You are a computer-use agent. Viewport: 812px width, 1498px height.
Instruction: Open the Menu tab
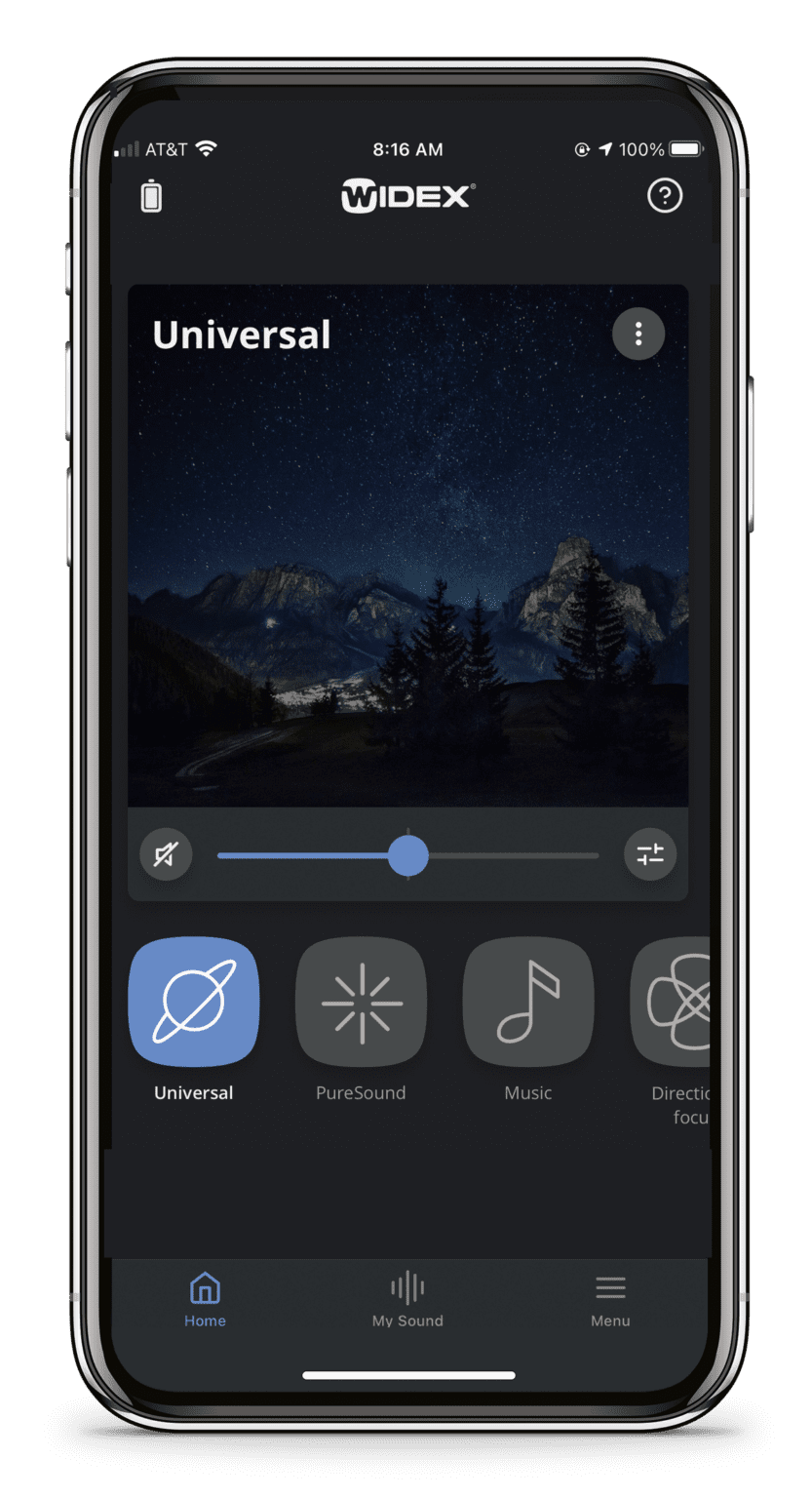click(610, 1300)
